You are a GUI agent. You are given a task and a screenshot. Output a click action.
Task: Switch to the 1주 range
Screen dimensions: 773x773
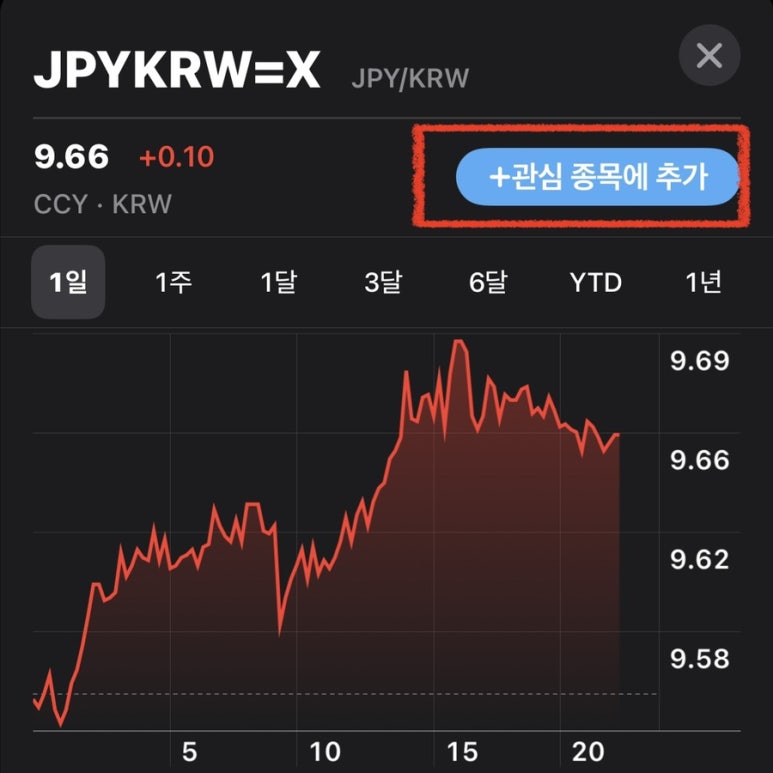[x=173, y=282]
